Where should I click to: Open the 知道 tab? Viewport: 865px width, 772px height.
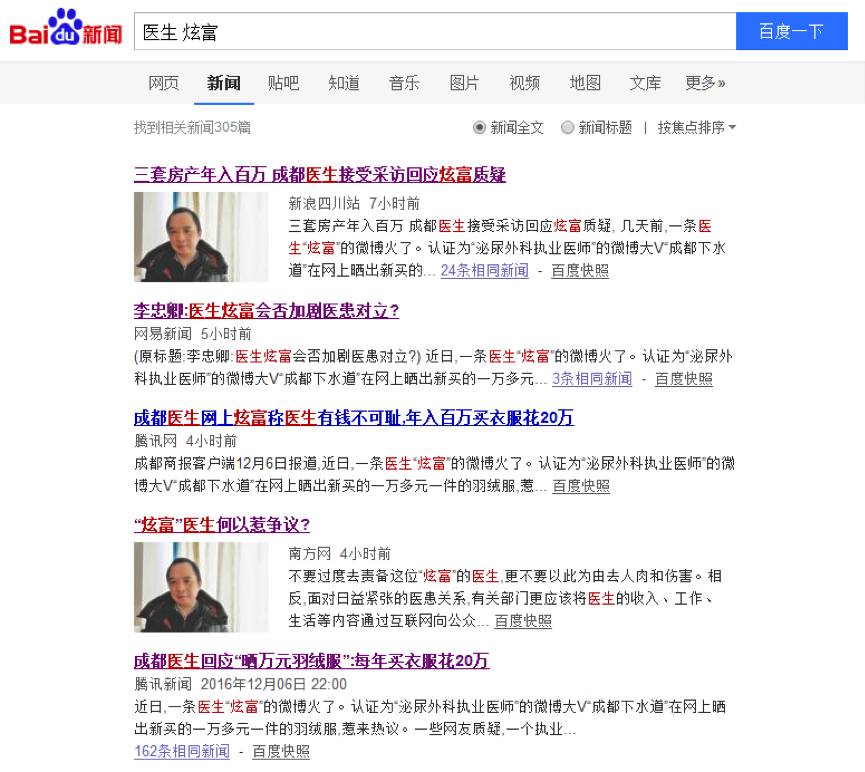tap(344, 83)
